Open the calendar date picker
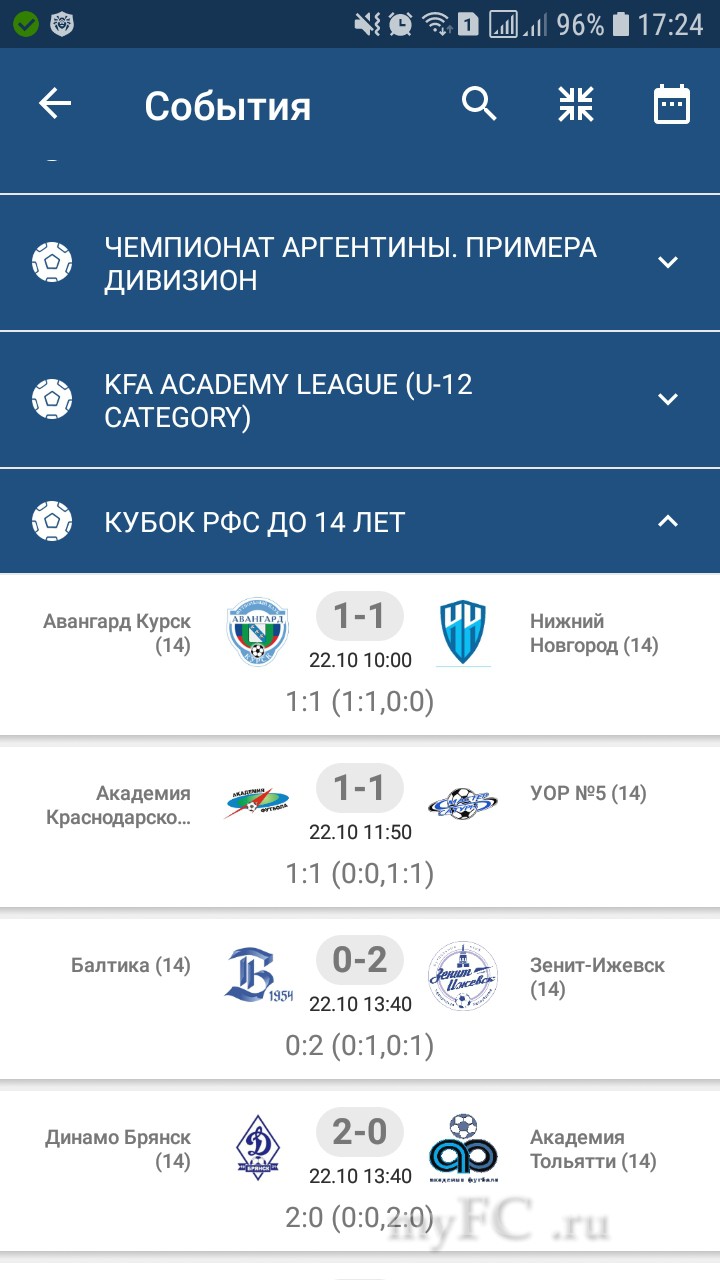Viewport: 720px width, 1280px height. coord(672,104)
